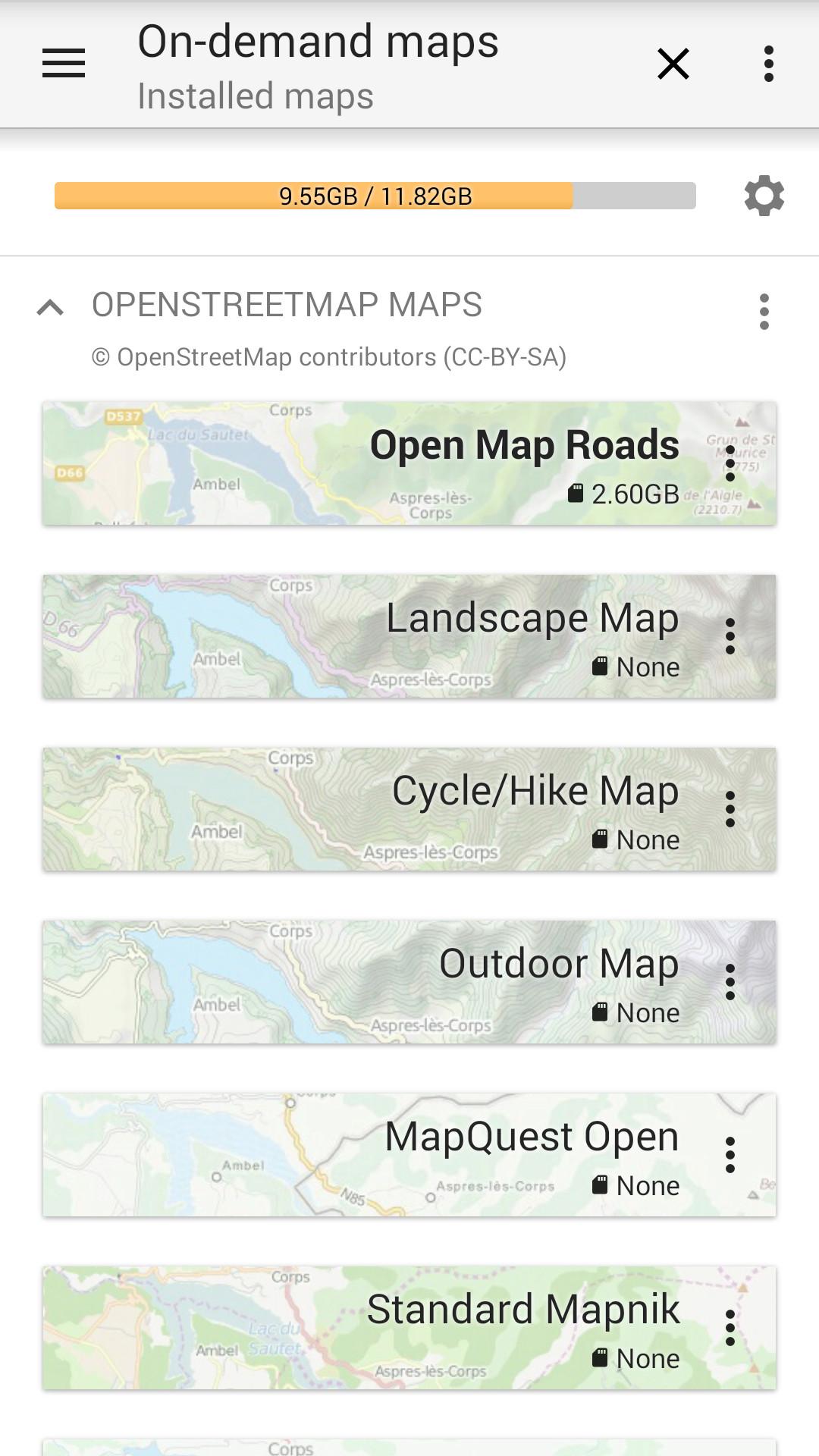Open options for MapQuest Open
This screenshot has height=1456, width=819.
[730, 1155]
